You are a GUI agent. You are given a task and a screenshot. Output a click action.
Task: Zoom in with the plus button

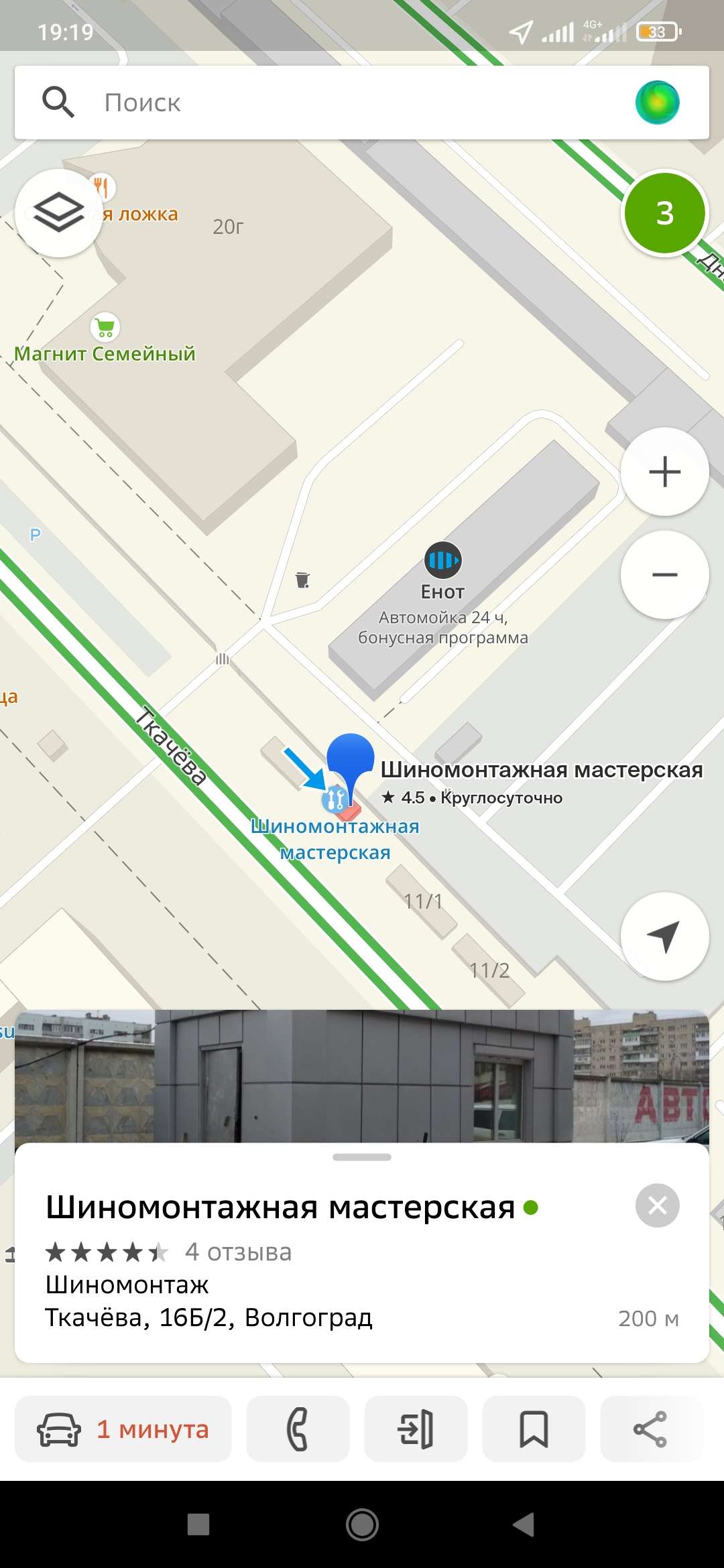[664, 472]
